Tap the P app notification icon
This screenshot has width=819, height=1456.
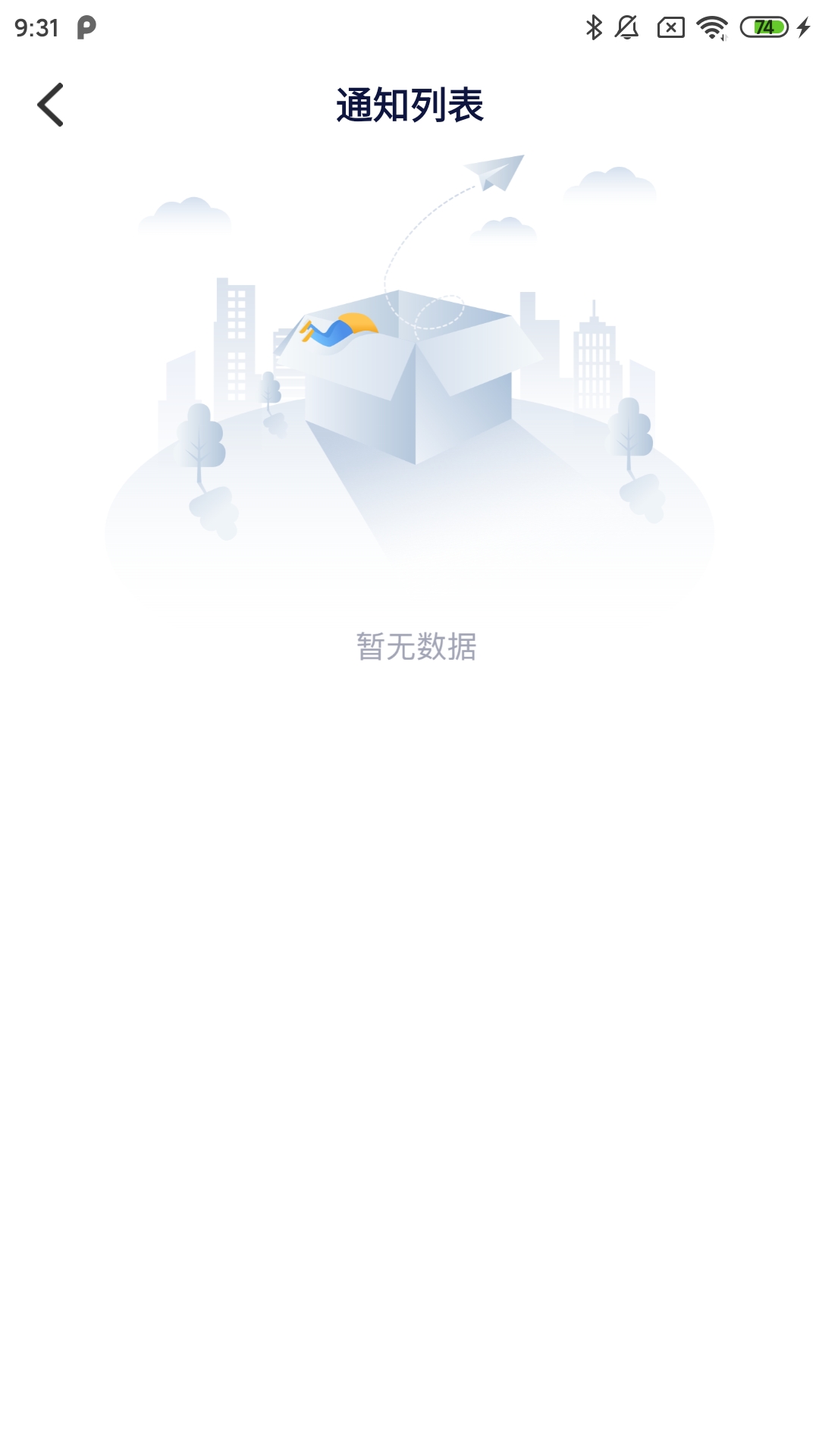pos(86,26)
